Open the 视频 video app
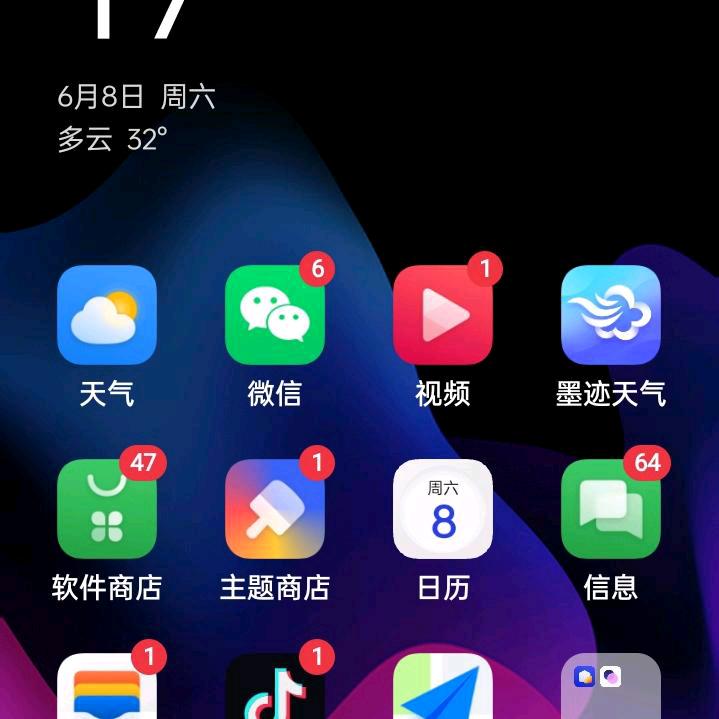719x719 pixels. point(443,315)
